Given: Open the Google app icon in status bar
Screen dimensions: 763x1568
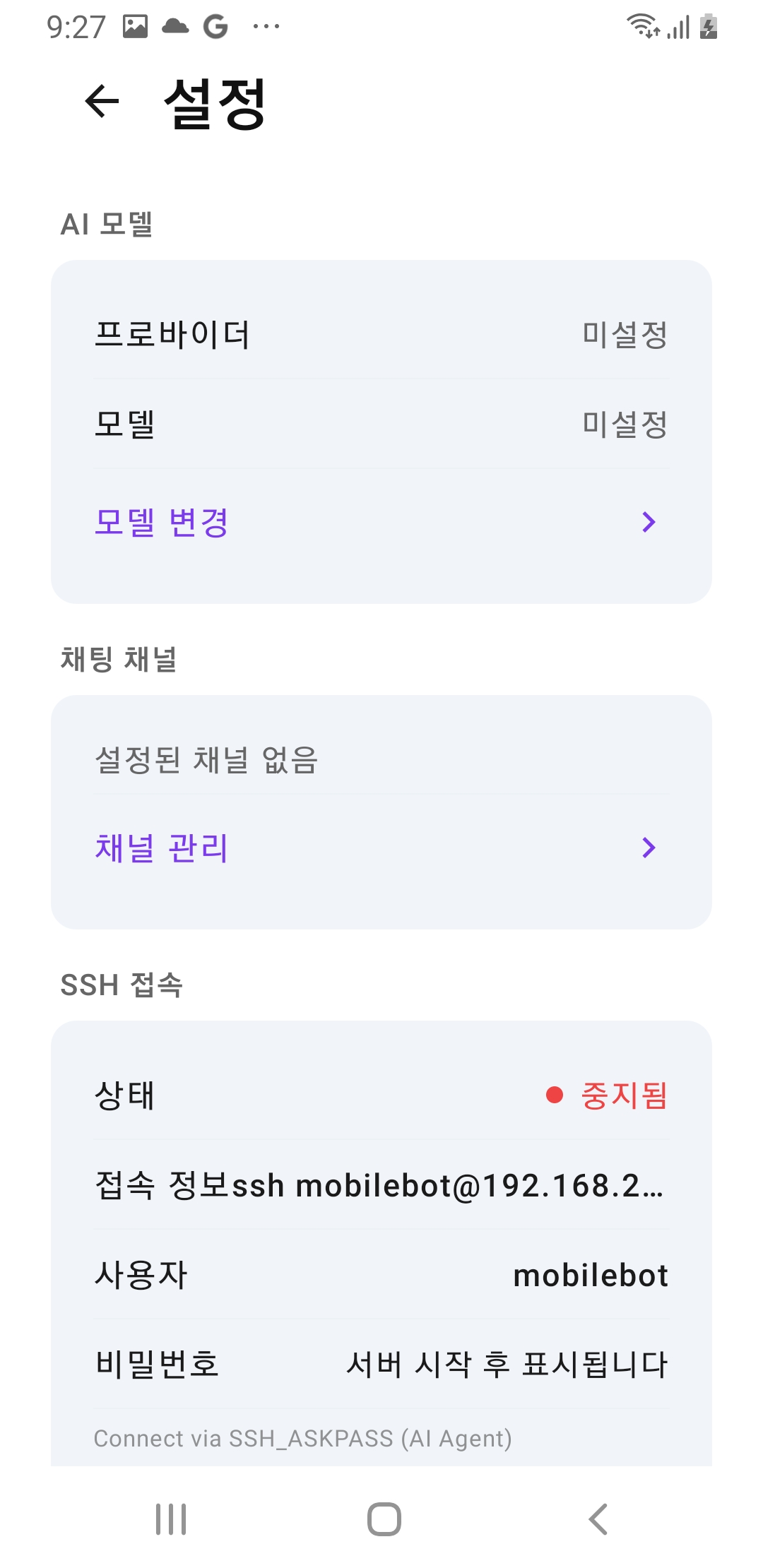Looking at the screenshot, I should tap(216, 26).
